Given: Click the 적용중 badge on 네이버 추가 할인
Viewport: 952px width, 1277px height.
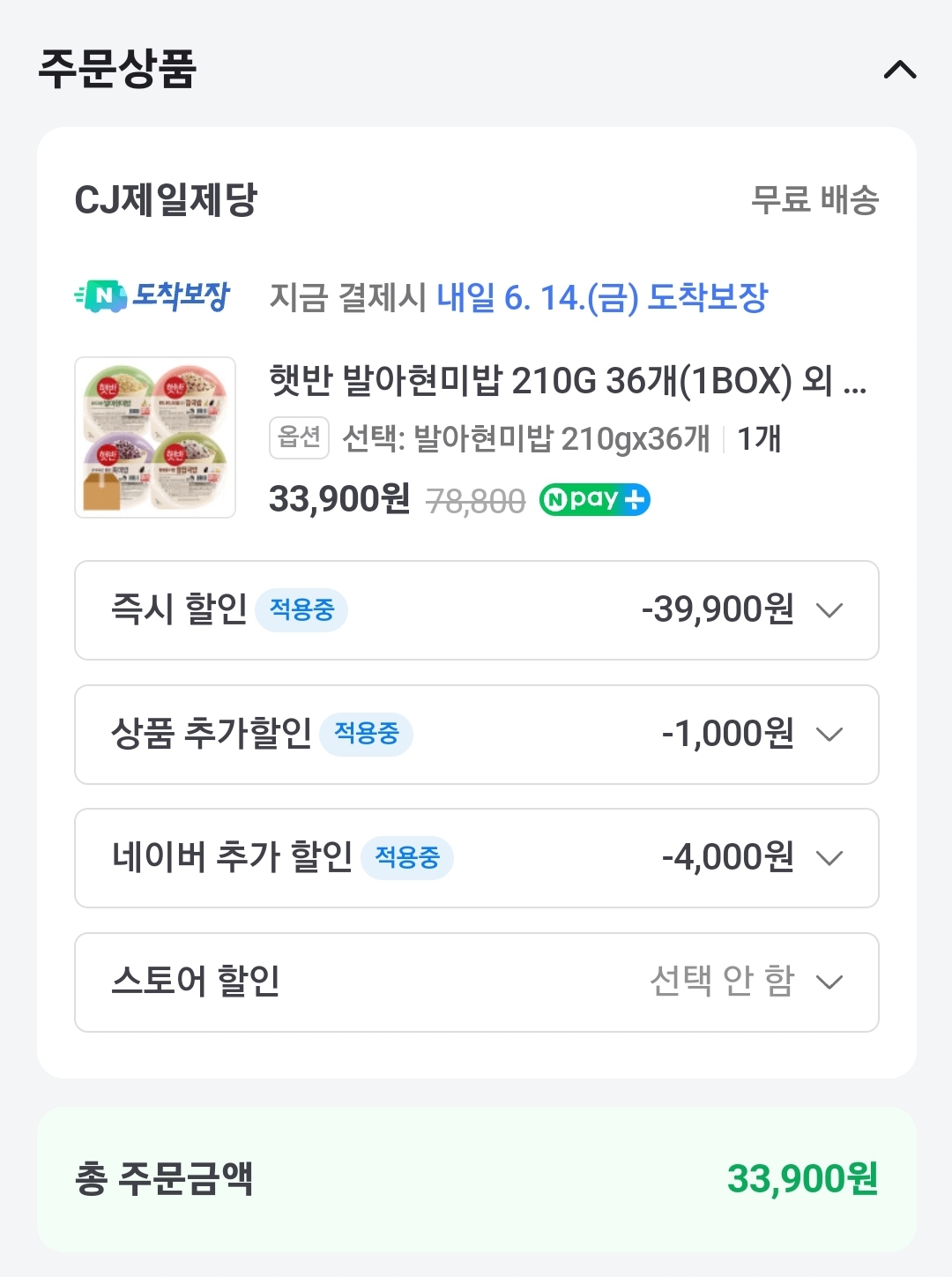Looking at the screenshot, I should (407, 857).
